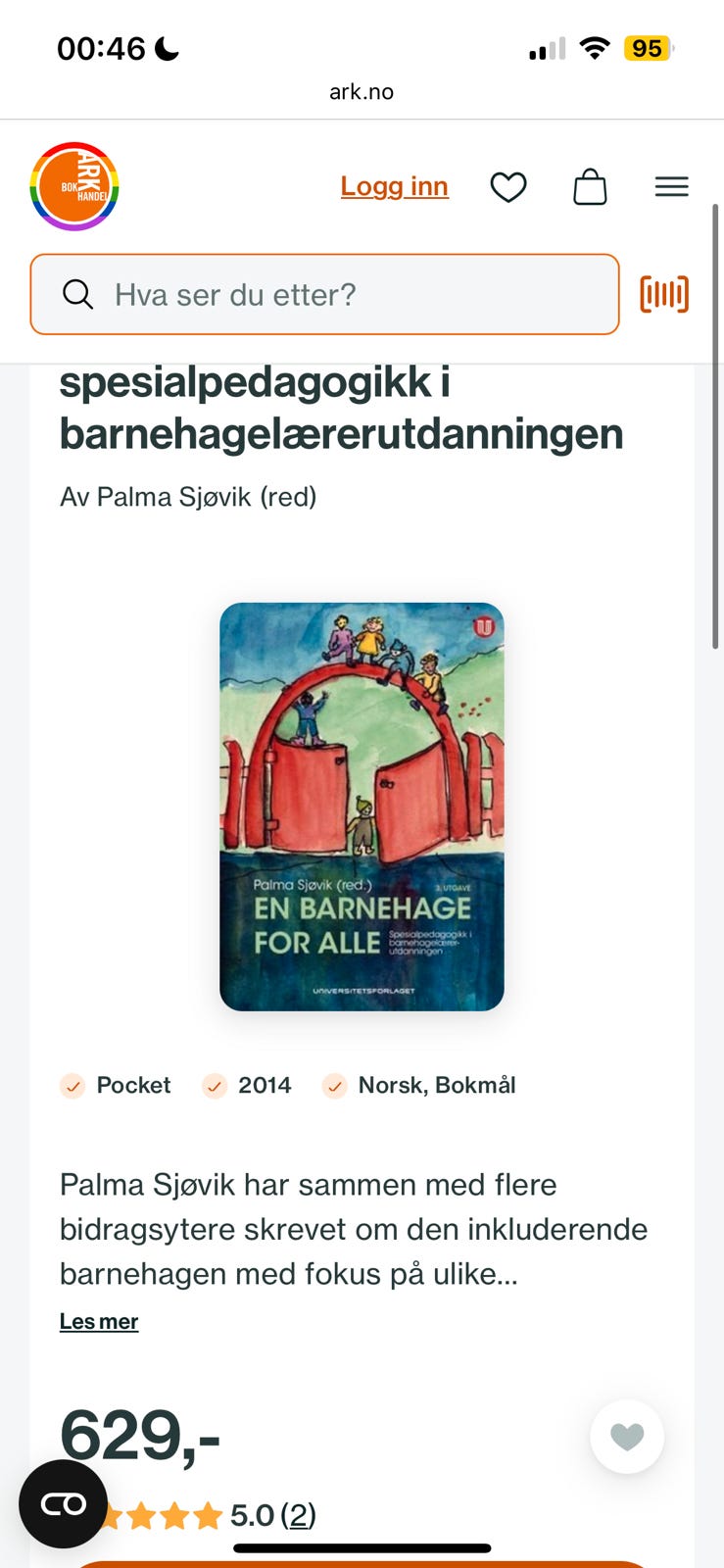Open the shopping bag cart
Viewport: 724px width, 1568px height.
[x=590, y=186]
